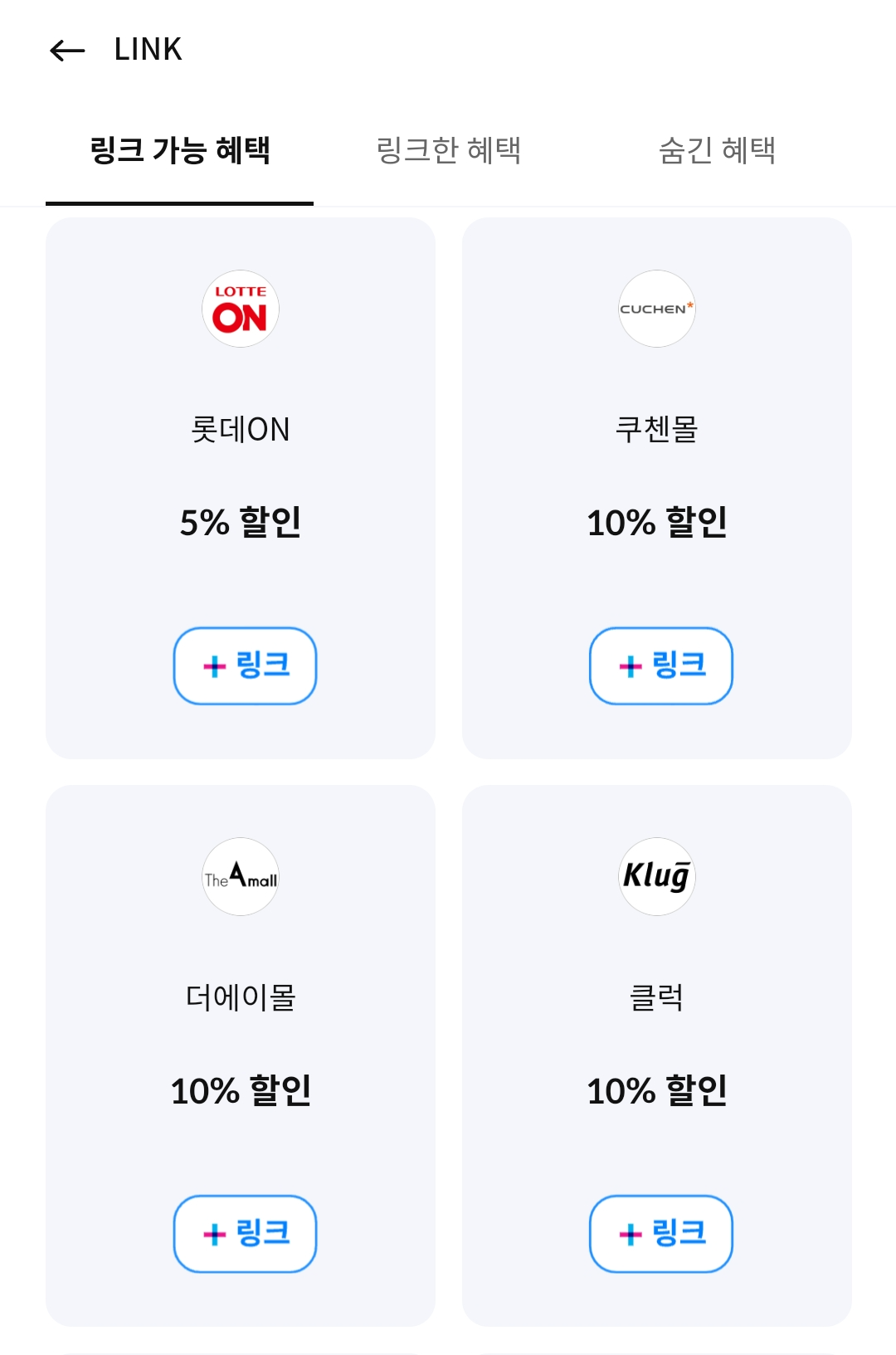Click the 5% 할인 text on 롯데ON card
896x1355 pixels.
(x=240, y=523)
